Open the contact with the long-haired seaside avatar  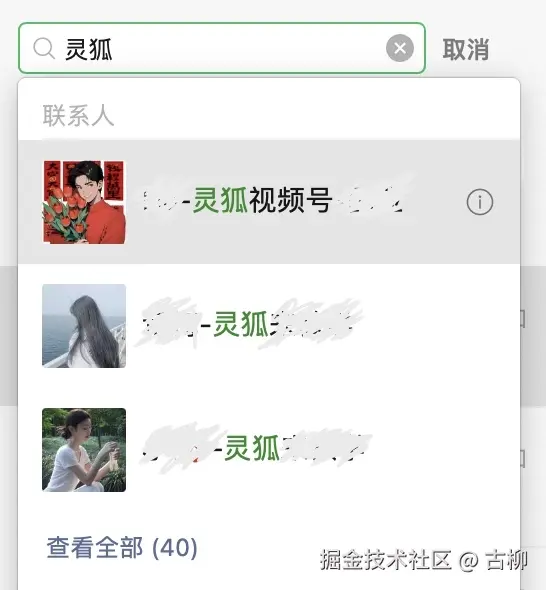coord(269,326)
